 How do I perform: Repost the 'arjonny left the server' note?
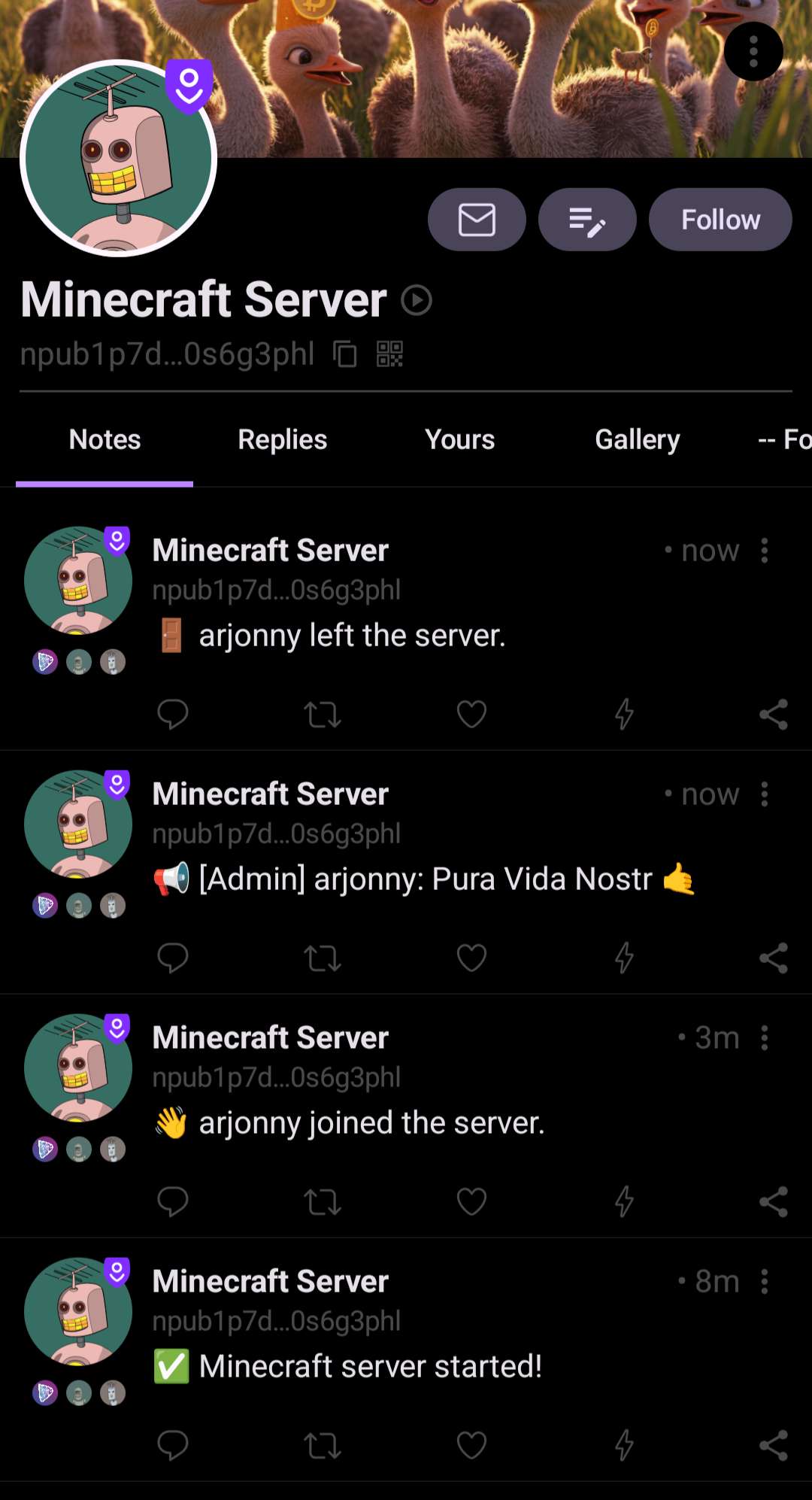click(323, 714)
